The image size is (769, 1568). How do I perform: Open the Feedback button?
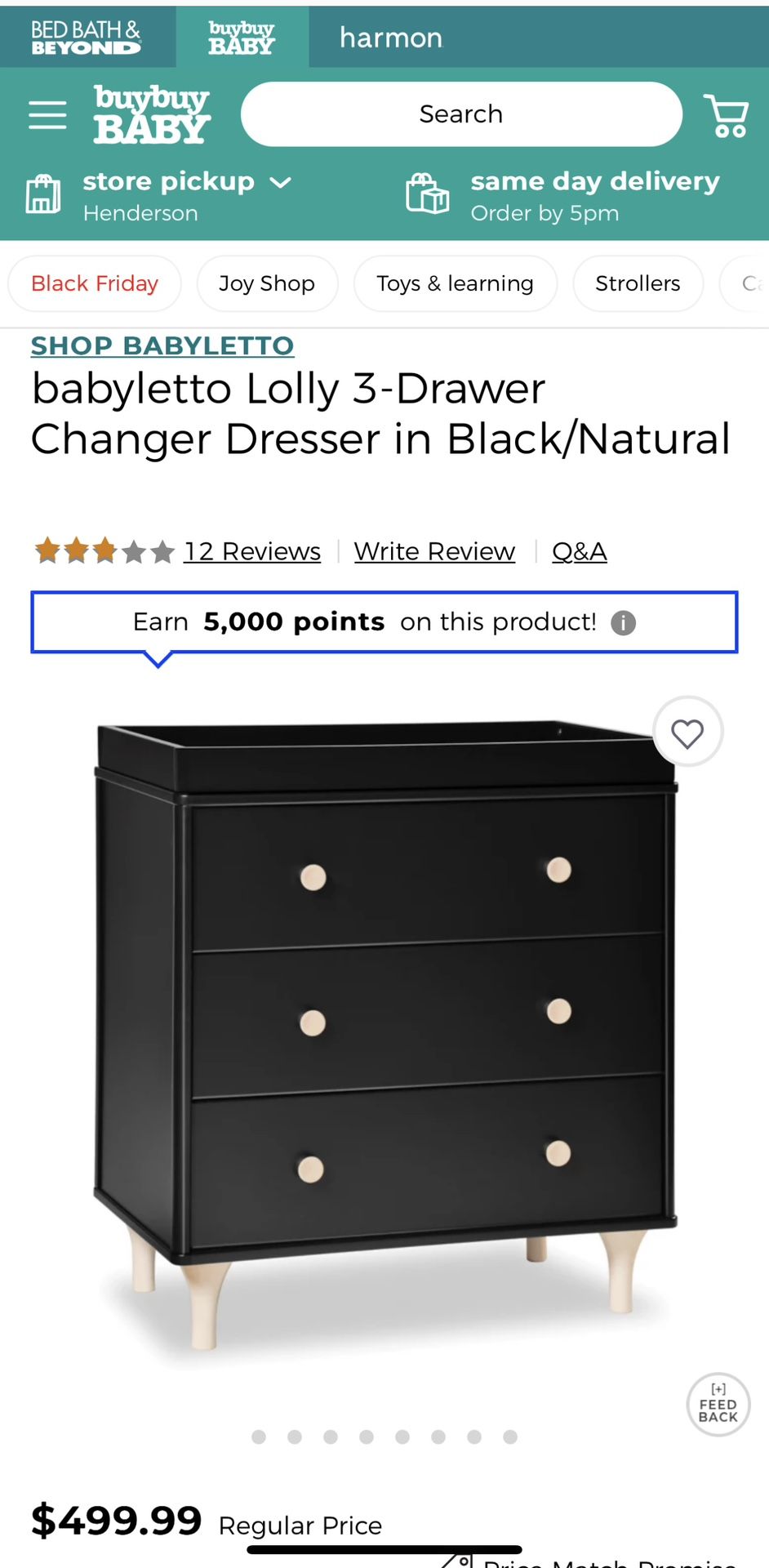718,1405
